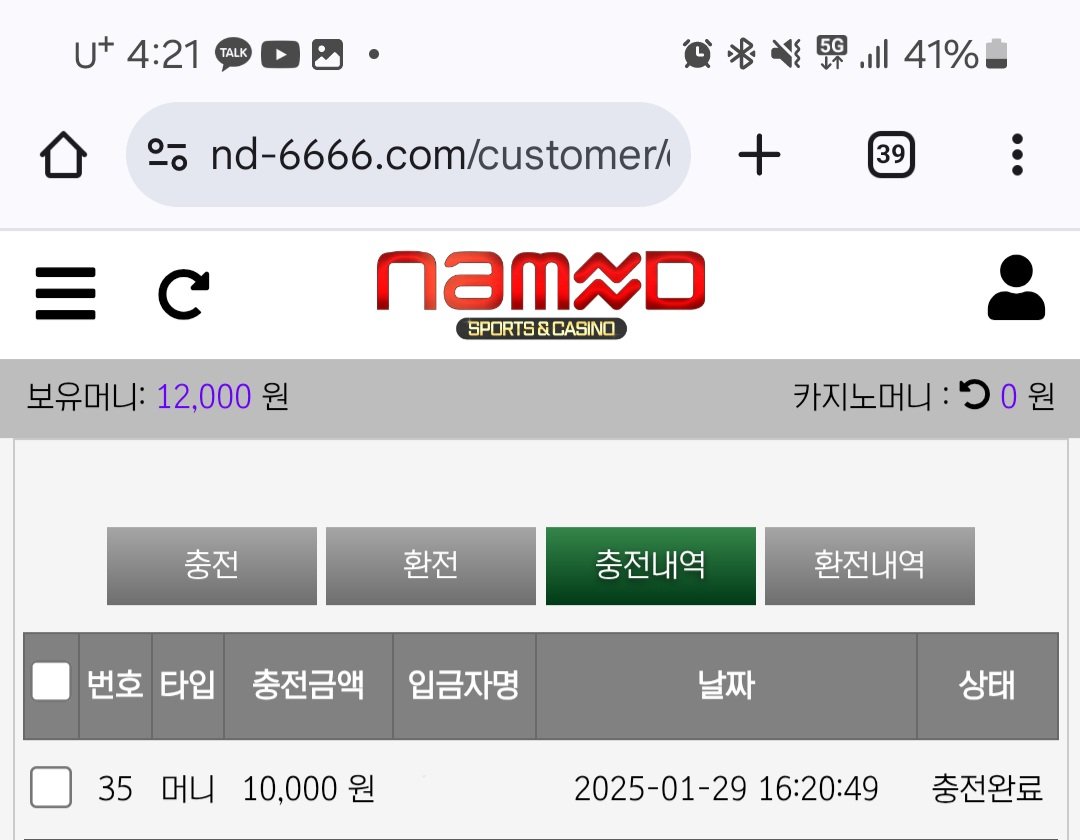Open the hamburger side menu
The image size is (1080, 840).
(x=66, y=294)
